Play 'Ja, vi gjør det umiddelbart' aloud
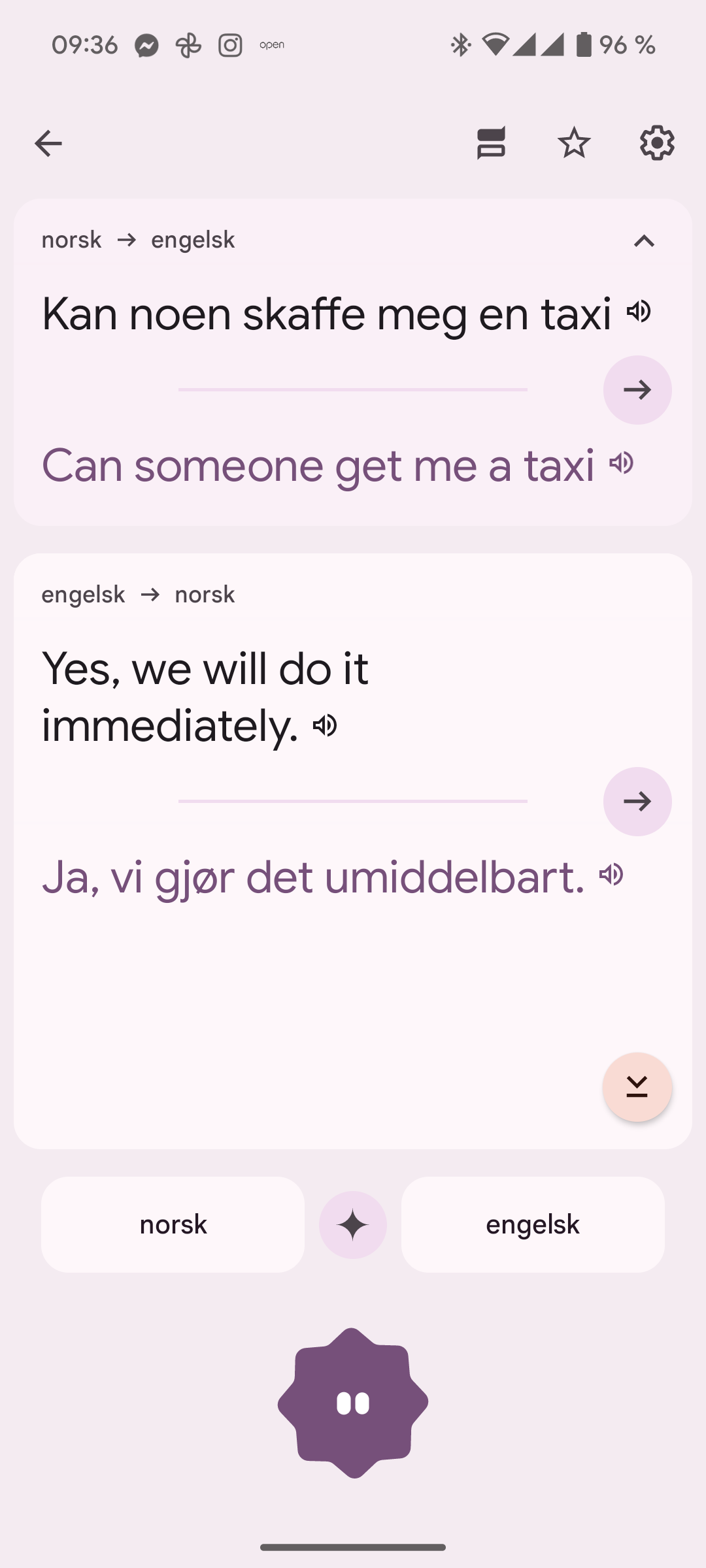This screenshot has height=1568, width=706. pos(612,875)
